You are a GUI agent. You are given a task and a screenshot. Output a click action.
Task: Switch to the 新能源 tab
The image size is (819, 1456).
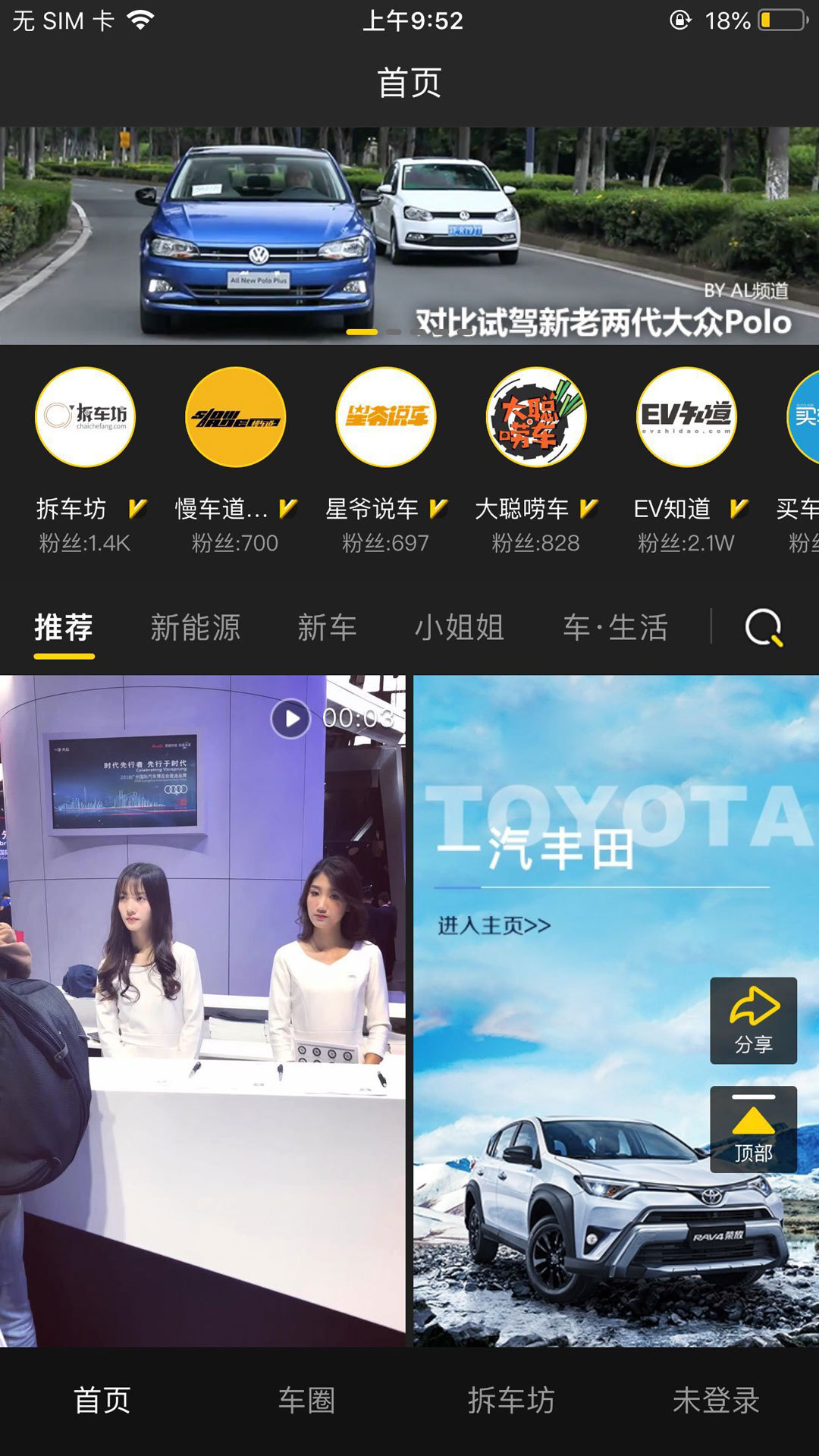click(x=196, y=628)
